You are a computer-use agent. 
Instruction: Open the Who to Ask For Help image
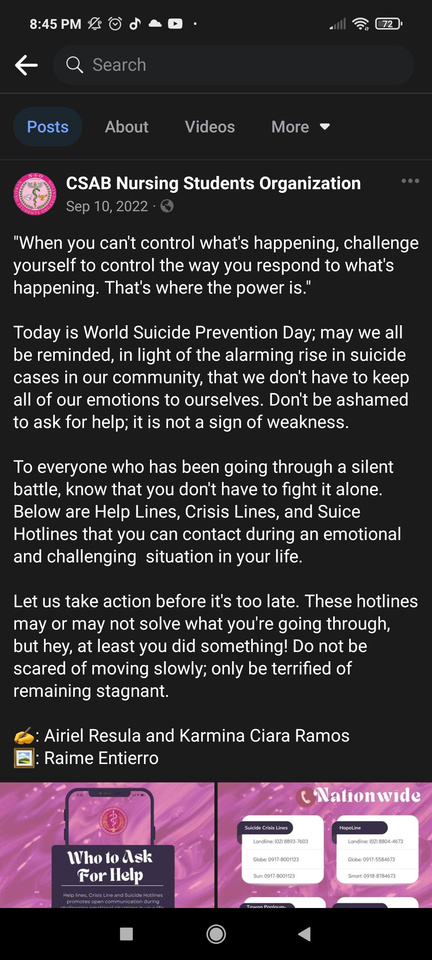point(107,845)
